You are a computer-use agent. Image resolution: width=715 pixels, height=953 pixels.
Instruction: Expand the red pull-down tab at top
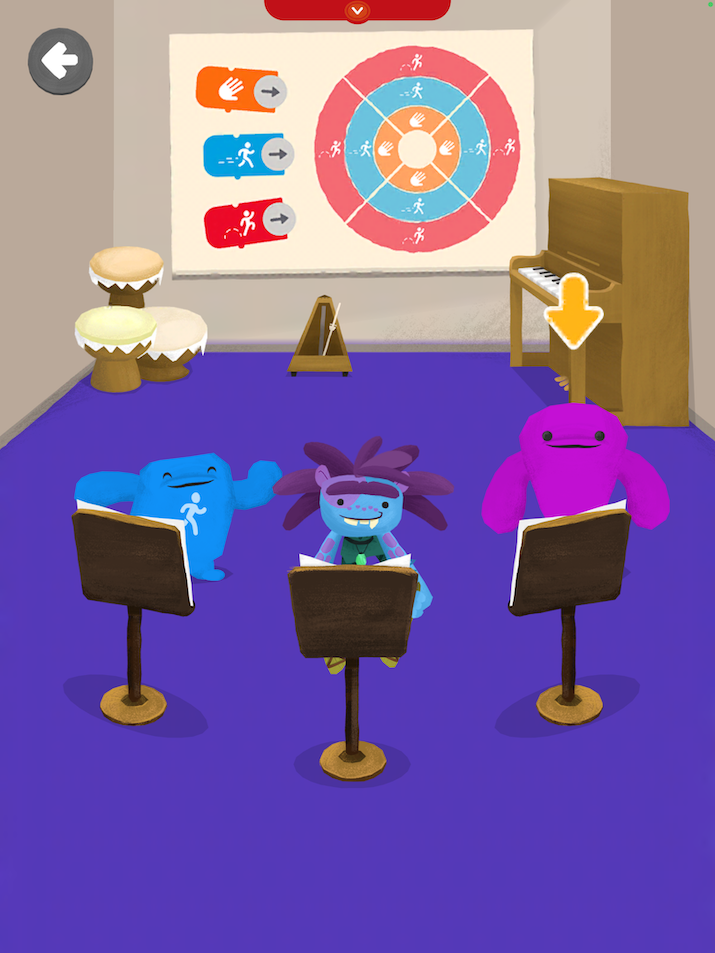click(x=357, y=10)
